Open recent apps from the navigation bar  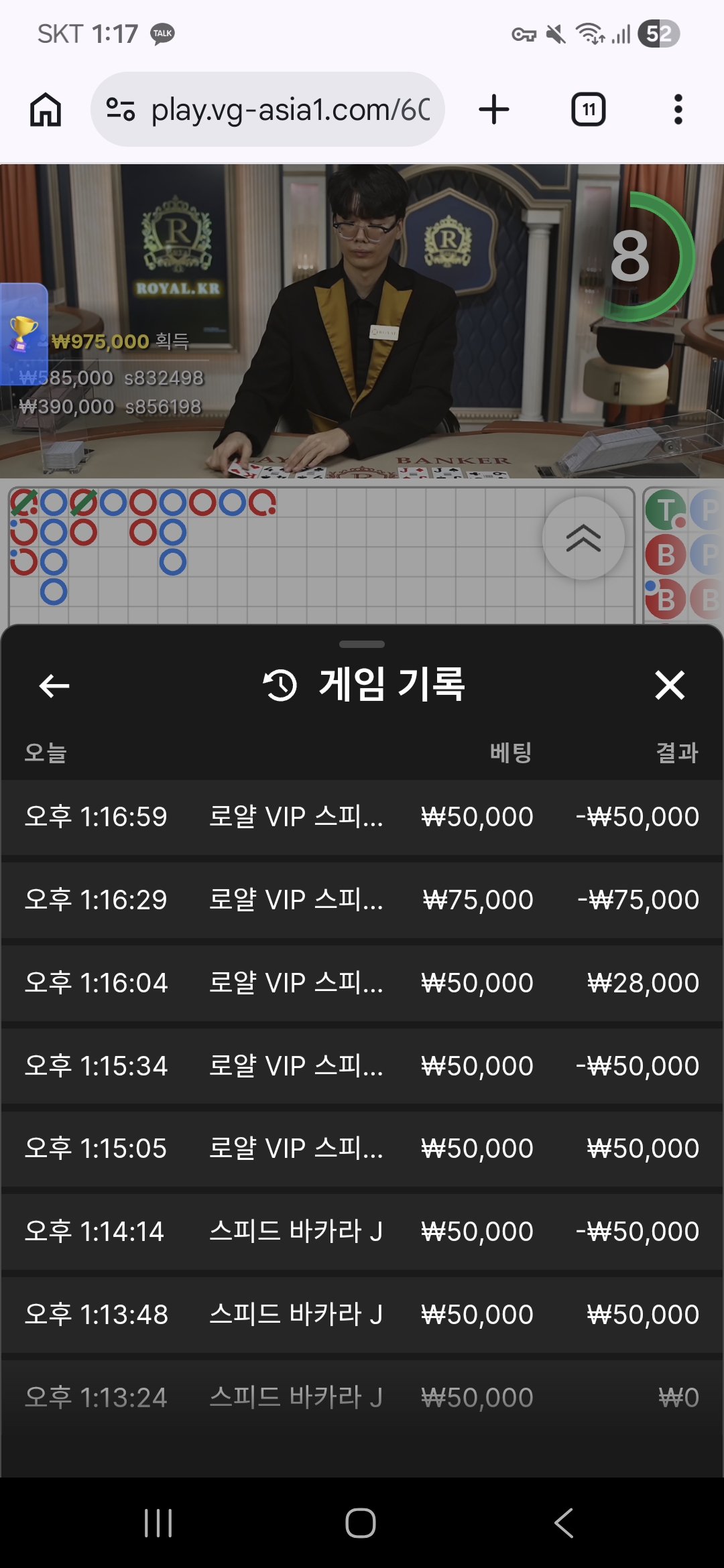pos(158,1523)
